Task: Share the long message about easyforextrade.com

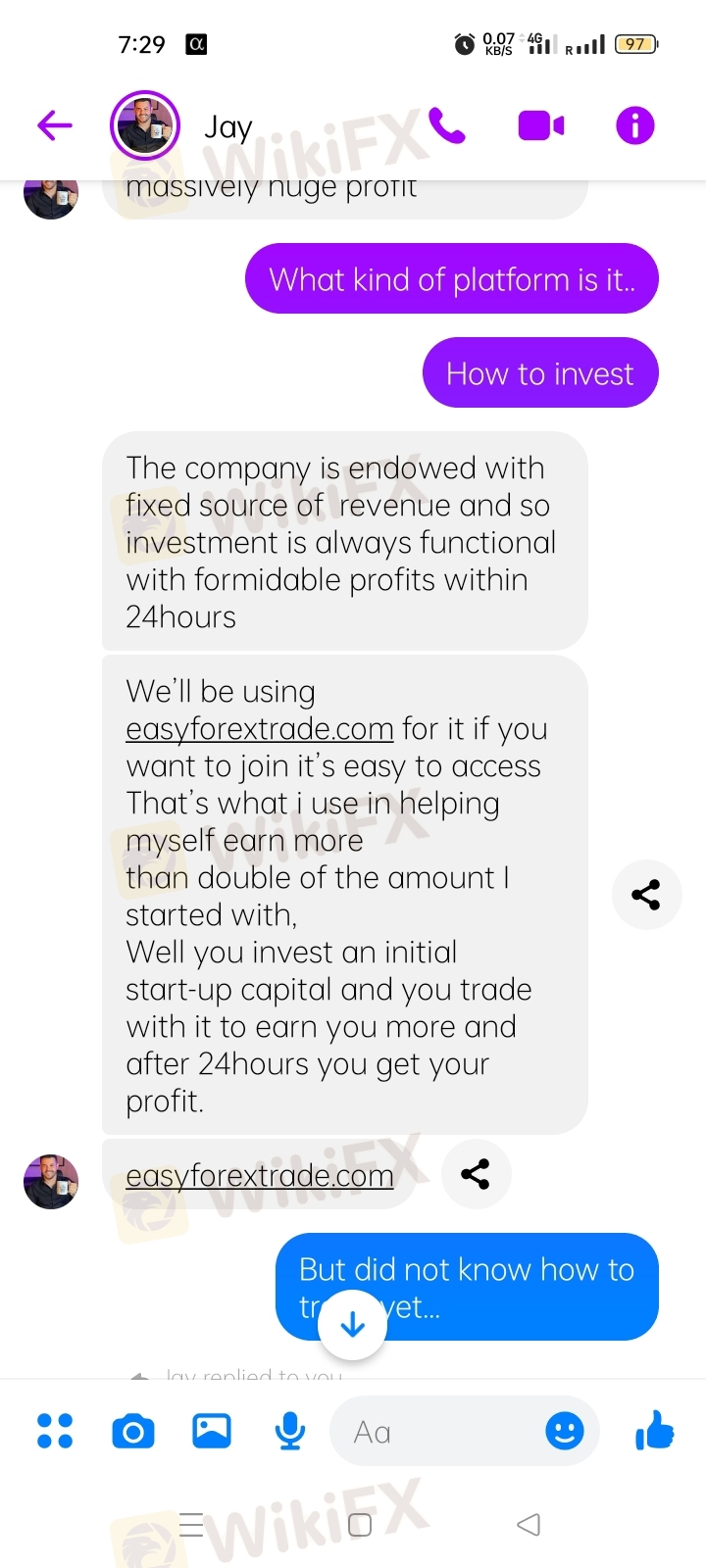Action: tap(645, 895)
